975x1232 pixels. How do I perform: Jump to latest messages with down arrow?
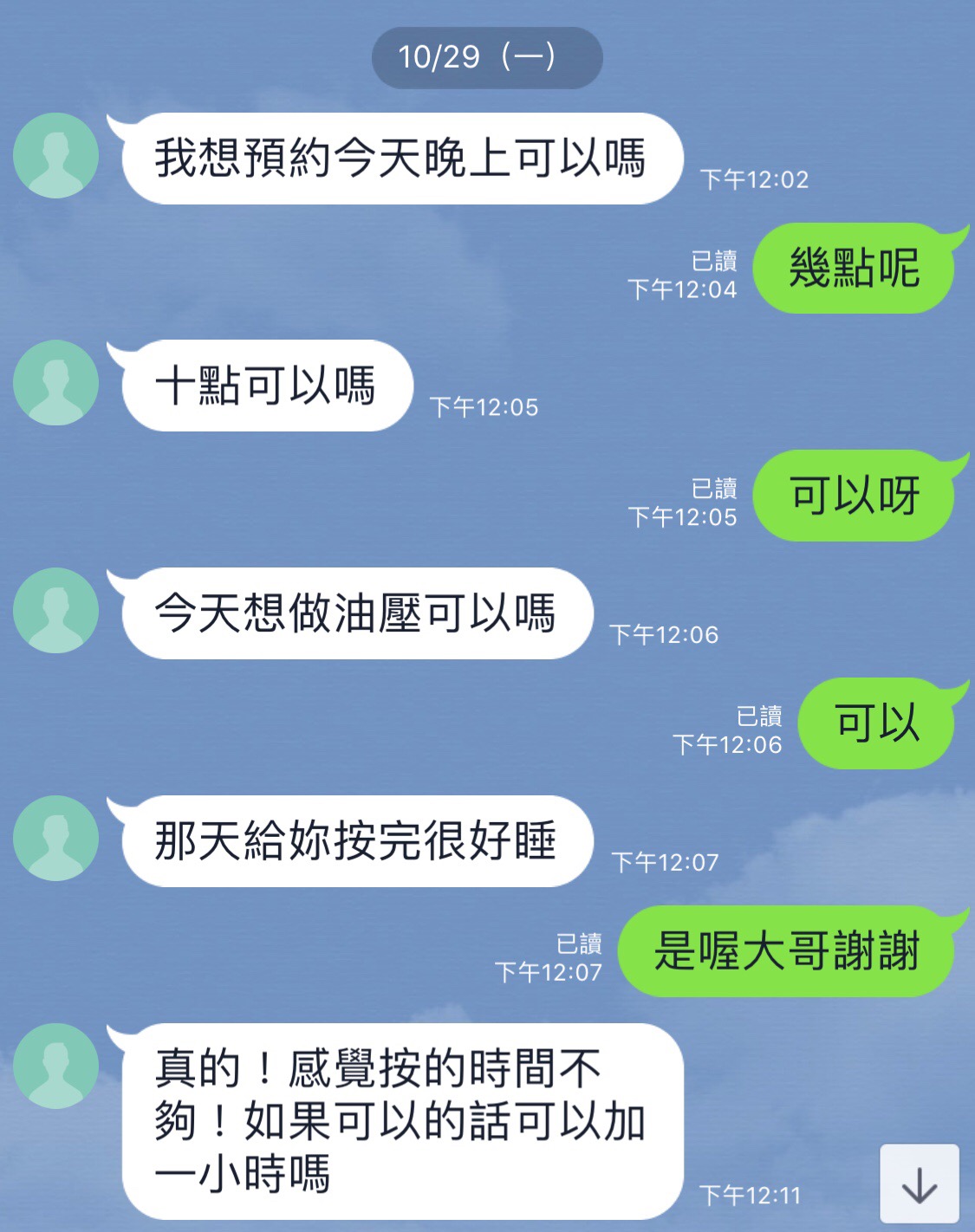tap(919, 1183)
